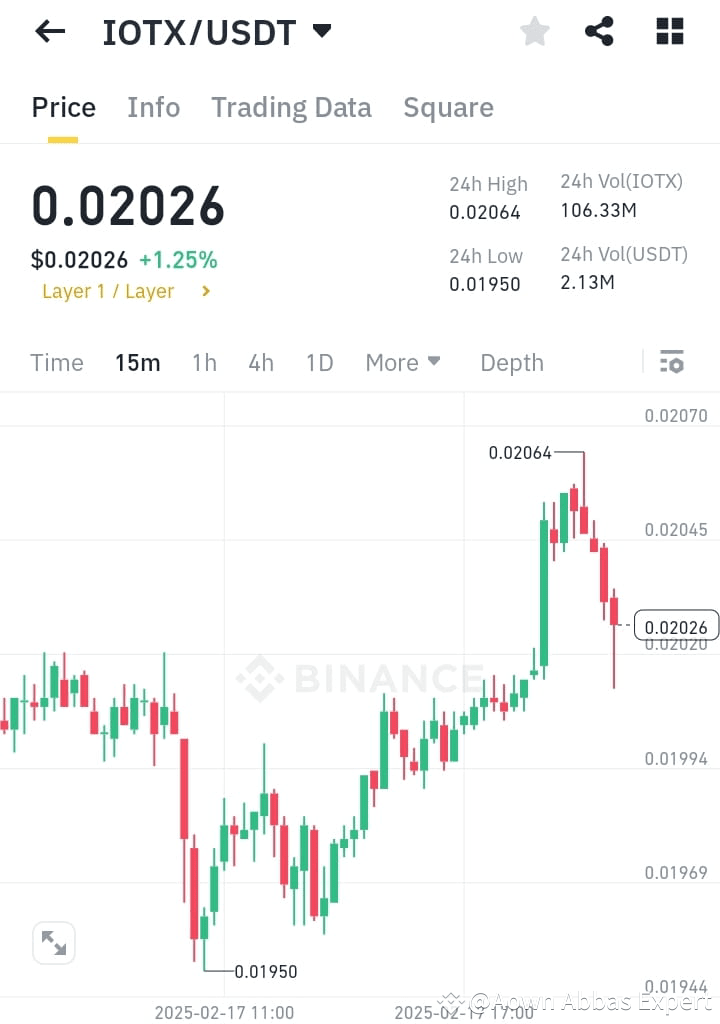Switch to the Trading Data tab
Image resolution: width=720 pixels, height=1024 pixels.
291,107
